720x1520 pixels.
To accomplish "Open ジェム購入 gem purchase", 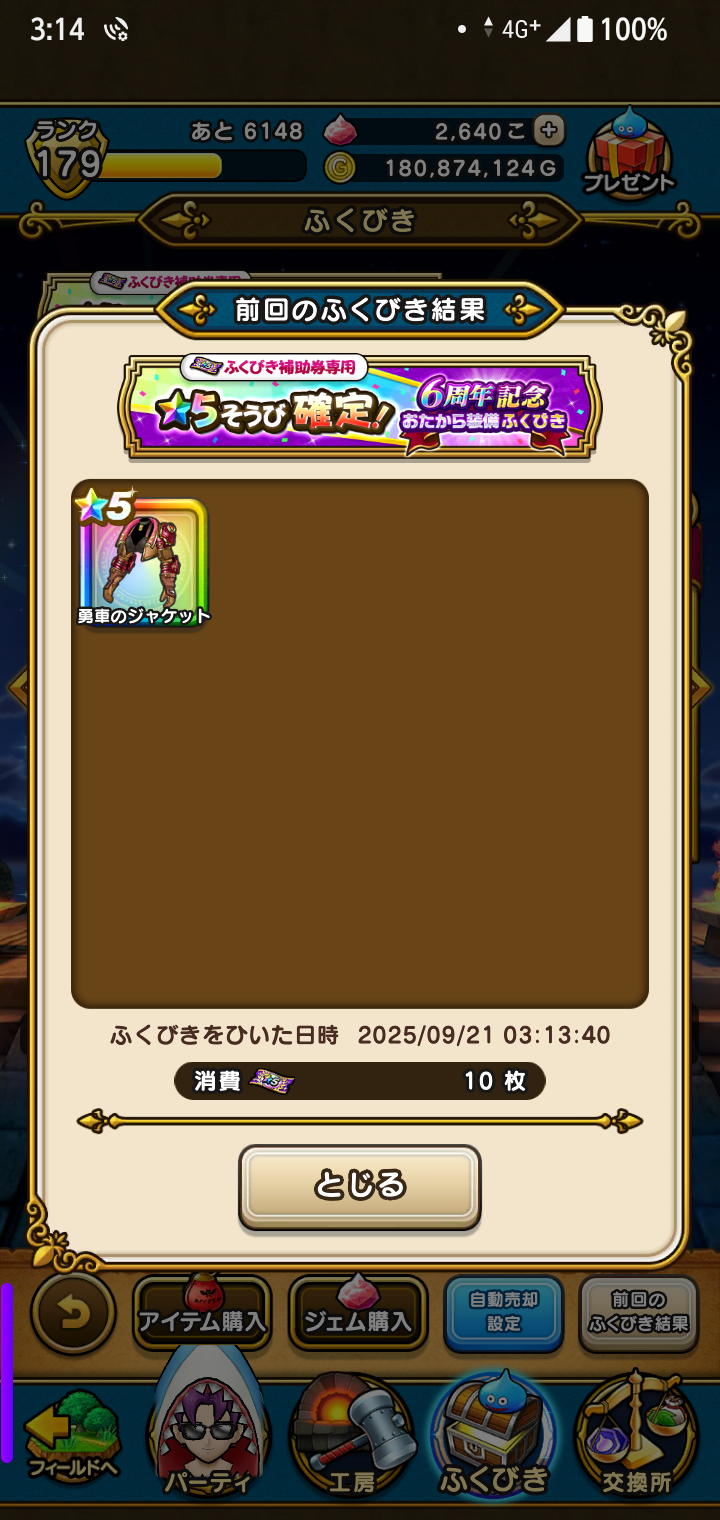I will pyautogui.click(x=358, y=1315).
